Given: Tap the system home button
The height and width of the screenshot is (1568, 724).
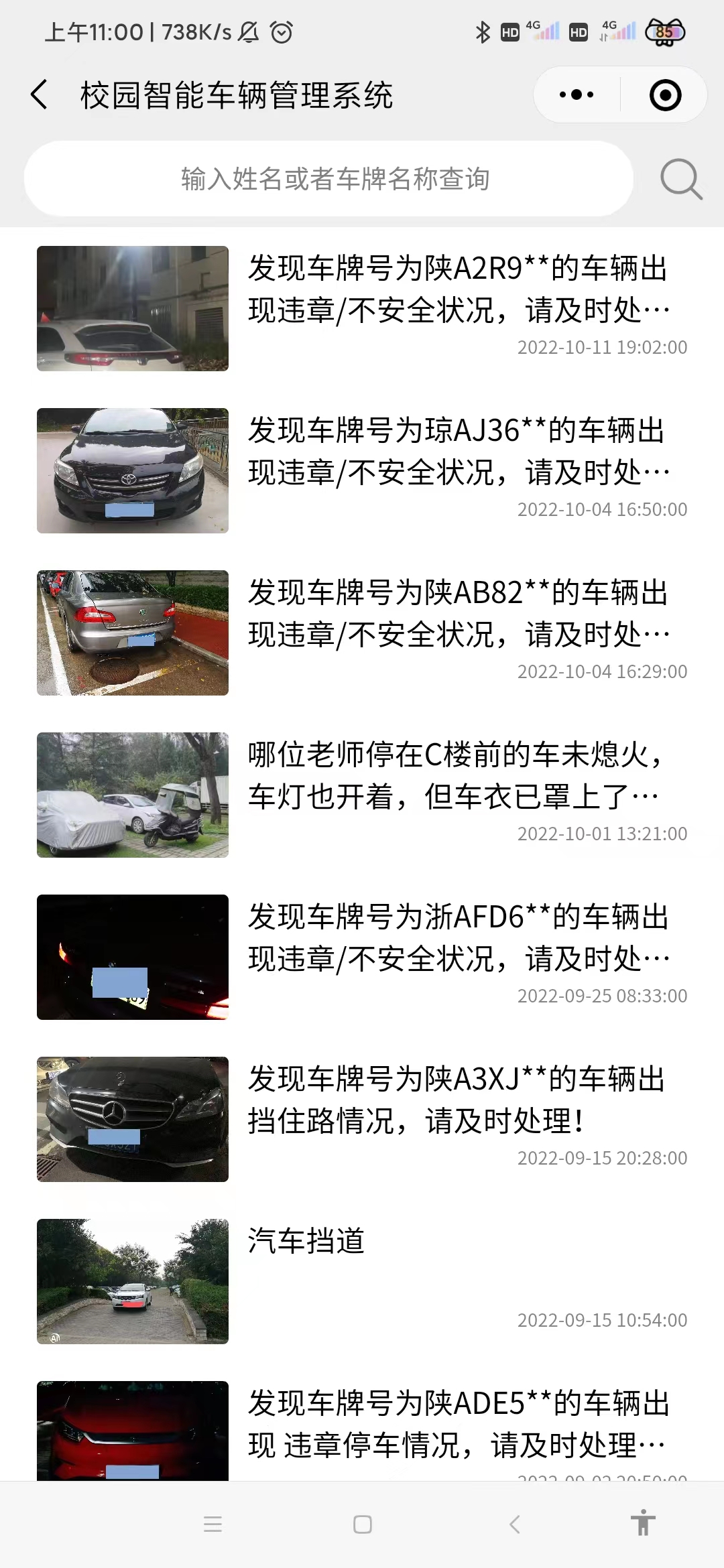Looking at the screenshot, I should coord(363,1524).
